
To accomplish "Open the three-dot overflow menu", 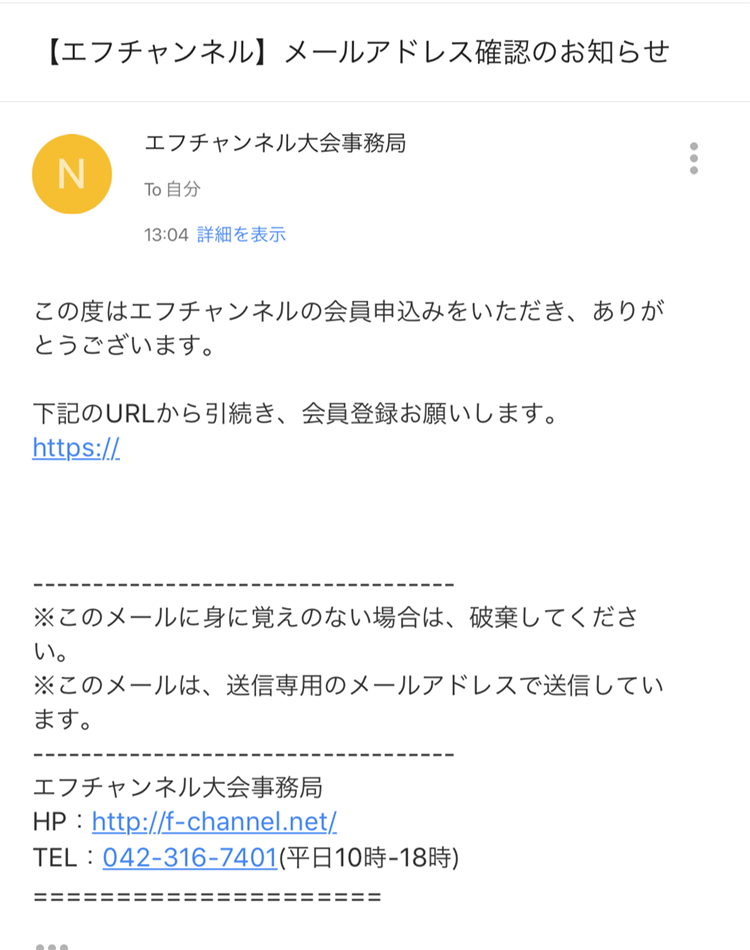I will tap(693, 159).
